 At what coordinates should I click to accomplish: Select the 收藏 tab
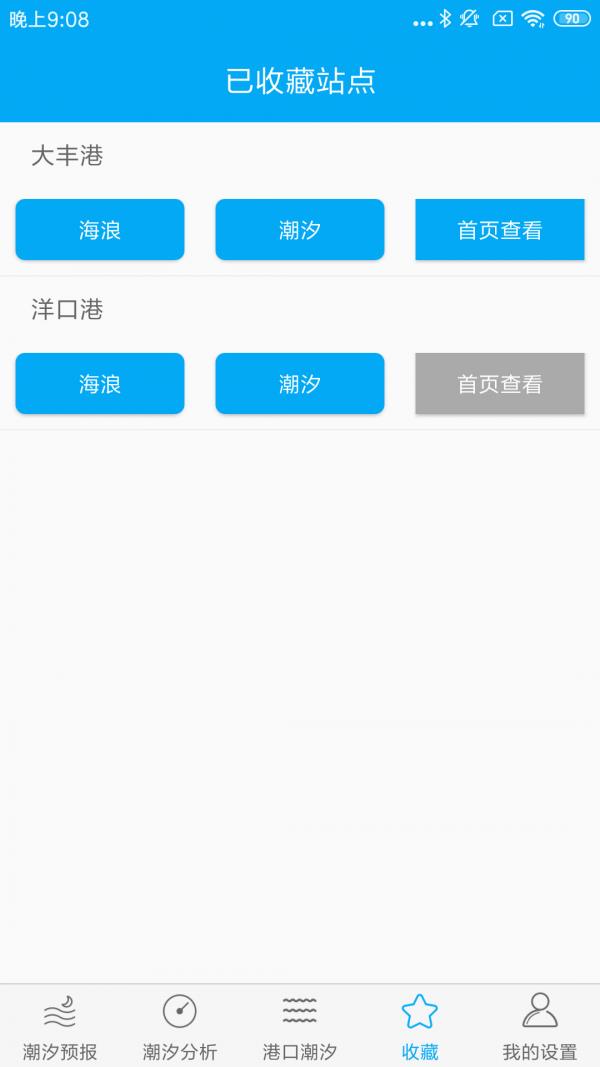(x=420, y=1026)
